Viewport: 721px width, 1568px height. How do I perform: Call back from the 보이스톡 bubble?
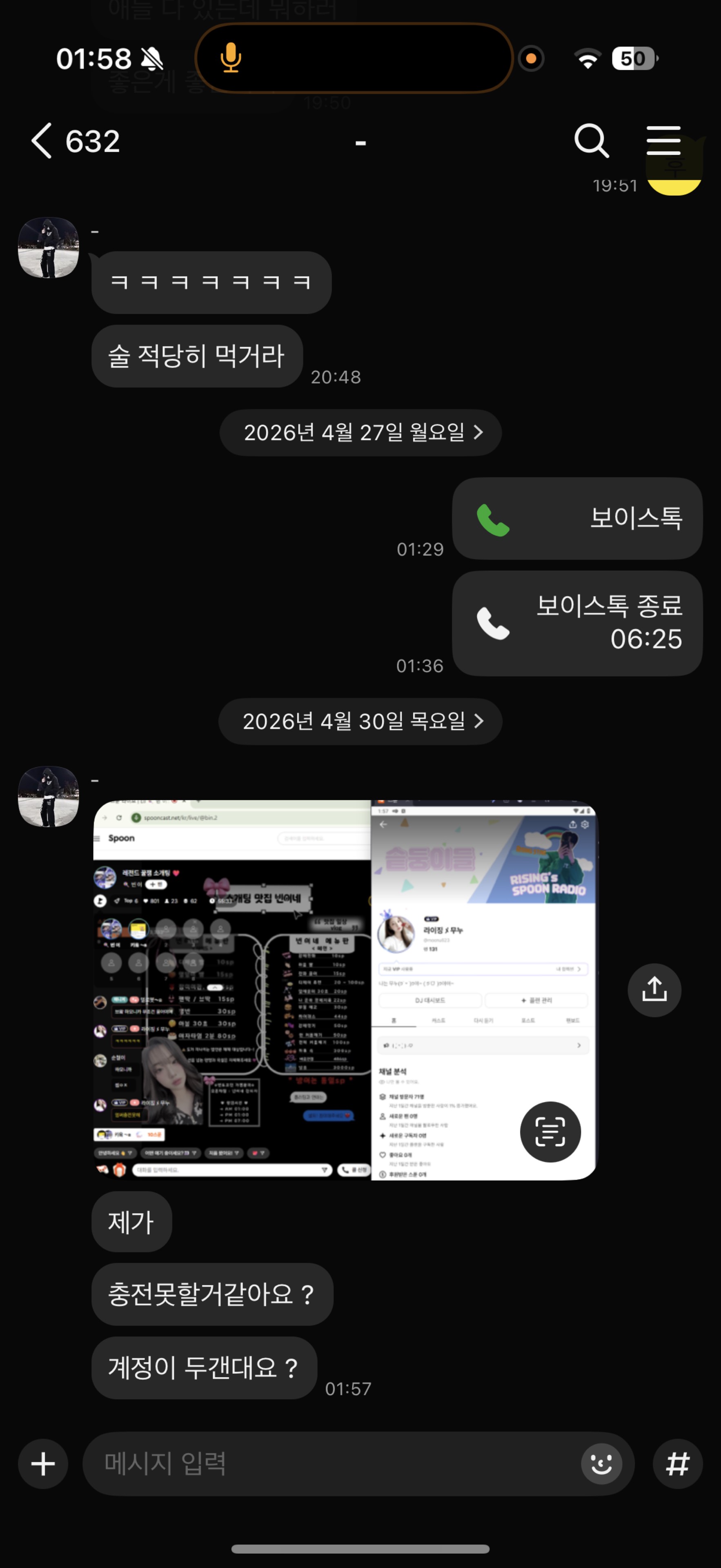click(x=577, y=519)
